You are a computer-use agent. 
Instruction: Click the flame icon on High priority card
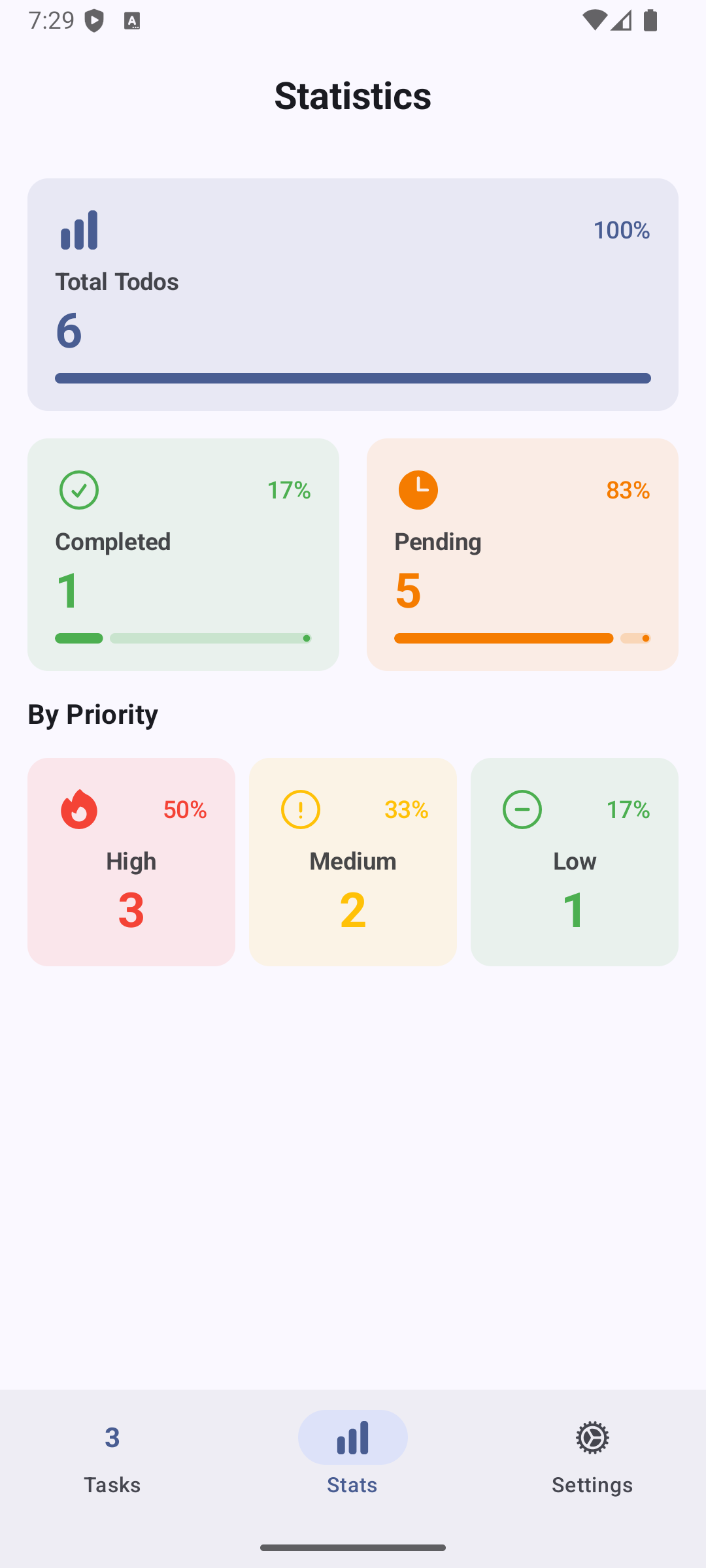coord(78,809)
